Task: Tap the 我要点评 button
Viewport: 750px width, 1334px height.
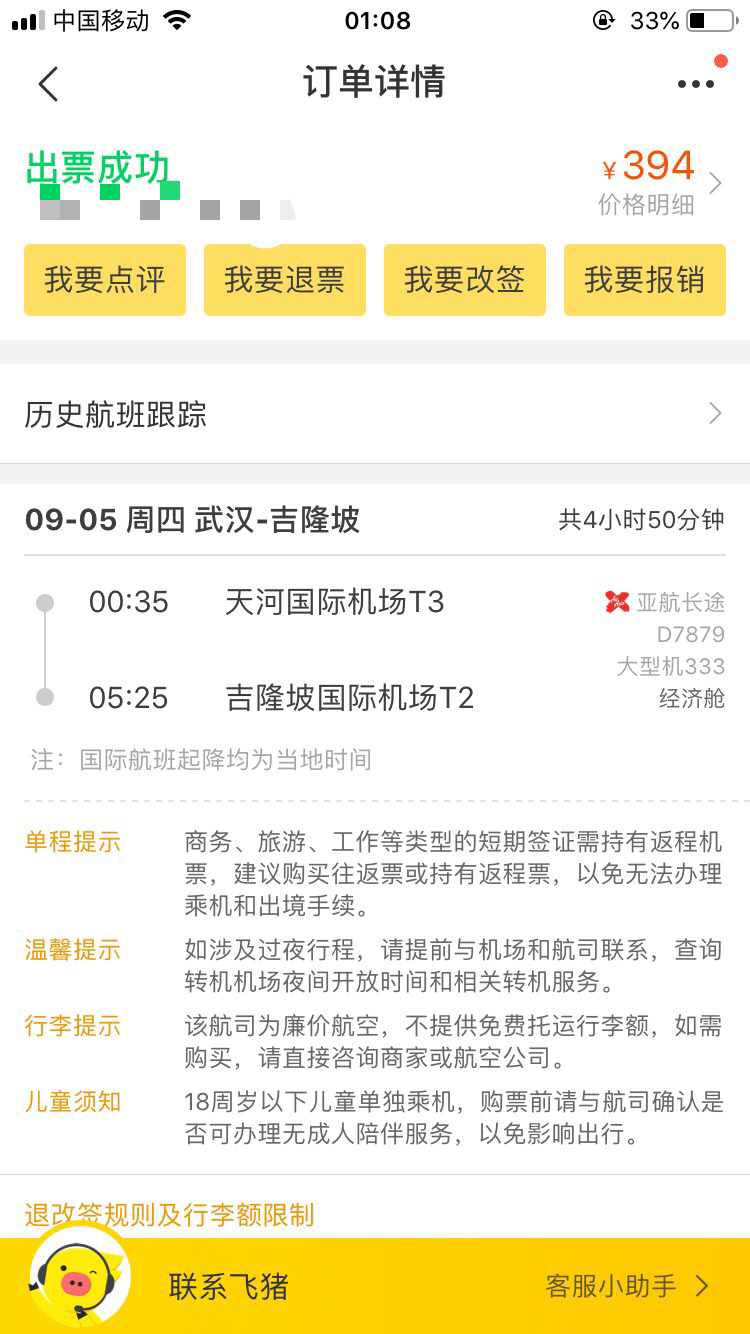Action: [x=105, y=280]
